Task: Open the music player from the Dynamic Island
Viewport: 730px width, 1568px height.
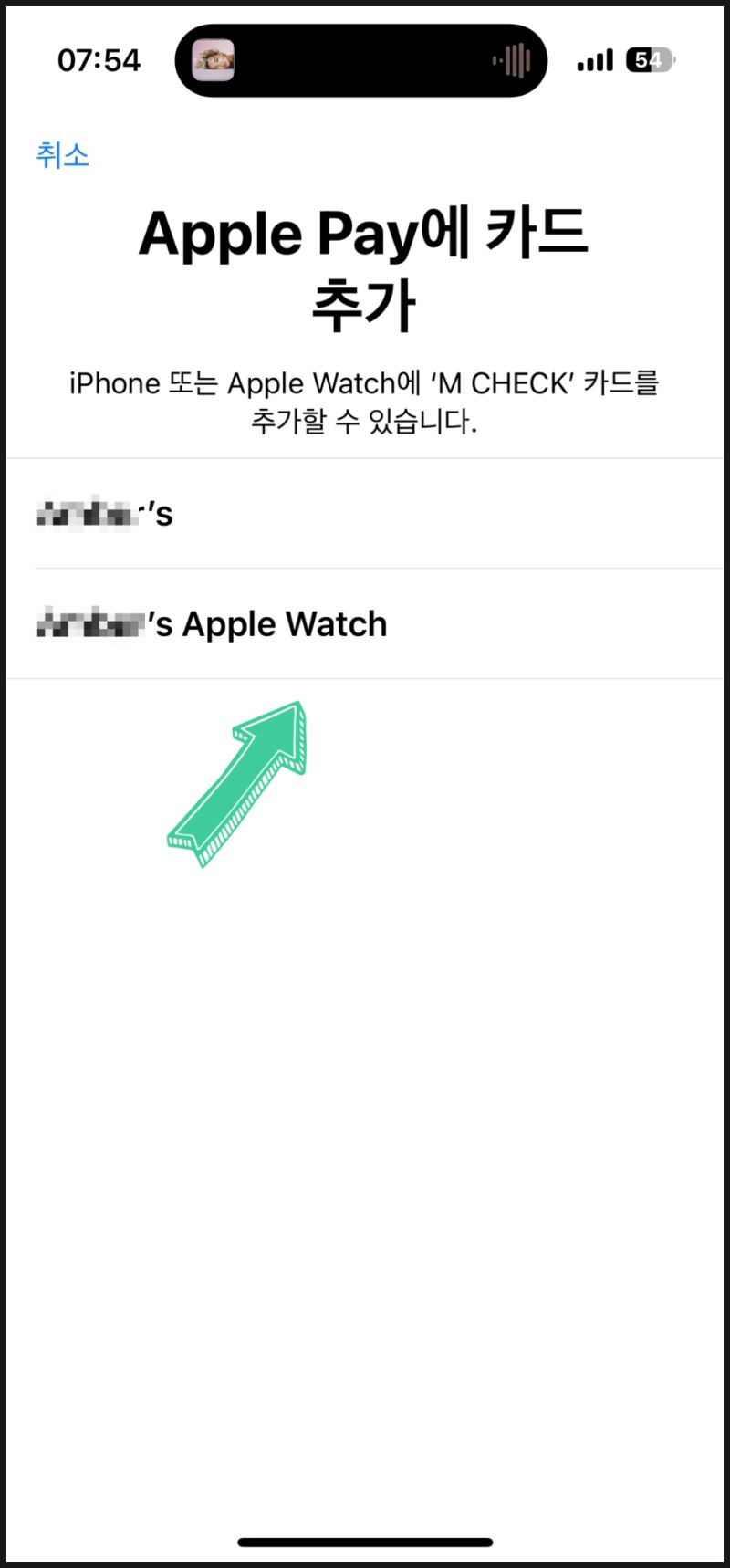Action: 360,59
